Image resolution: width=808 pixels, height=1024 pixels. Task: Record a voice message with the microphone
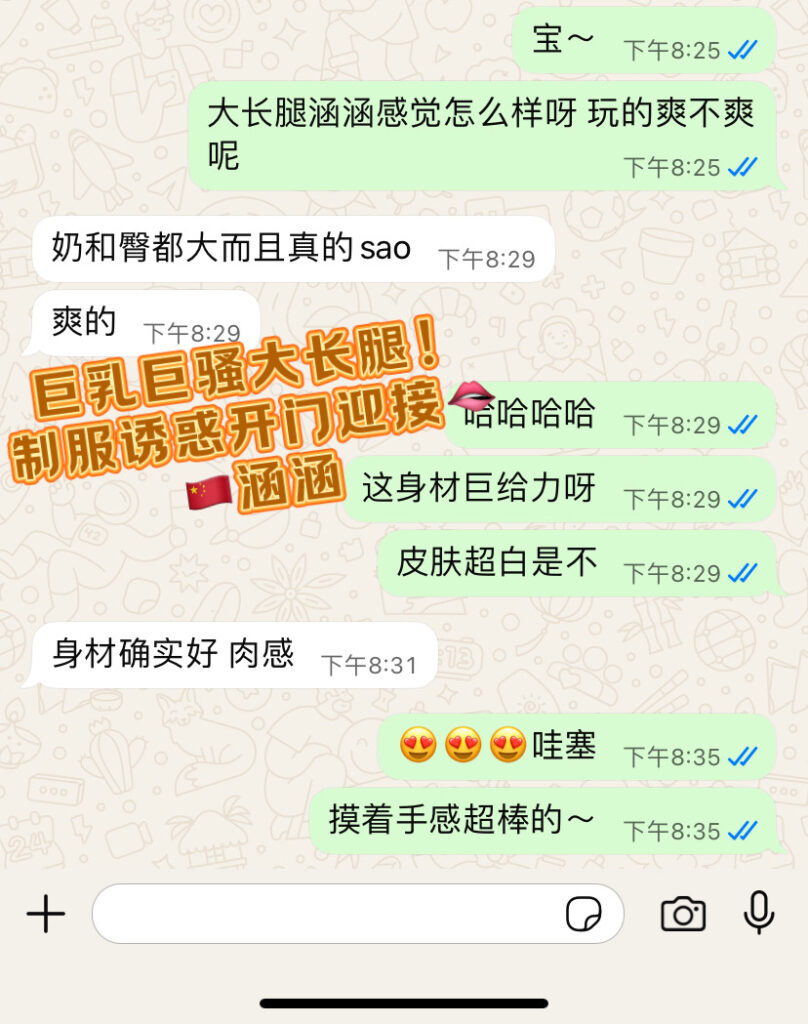(759, 912)
